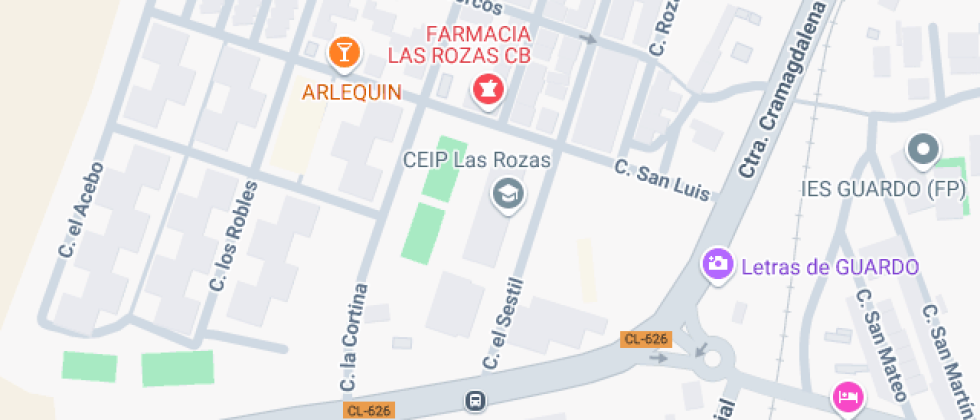Image resolution: width=980 pixels, height=420 pixels.
Task: Open the ARLEQUIN bar marker
Action: 343,53
